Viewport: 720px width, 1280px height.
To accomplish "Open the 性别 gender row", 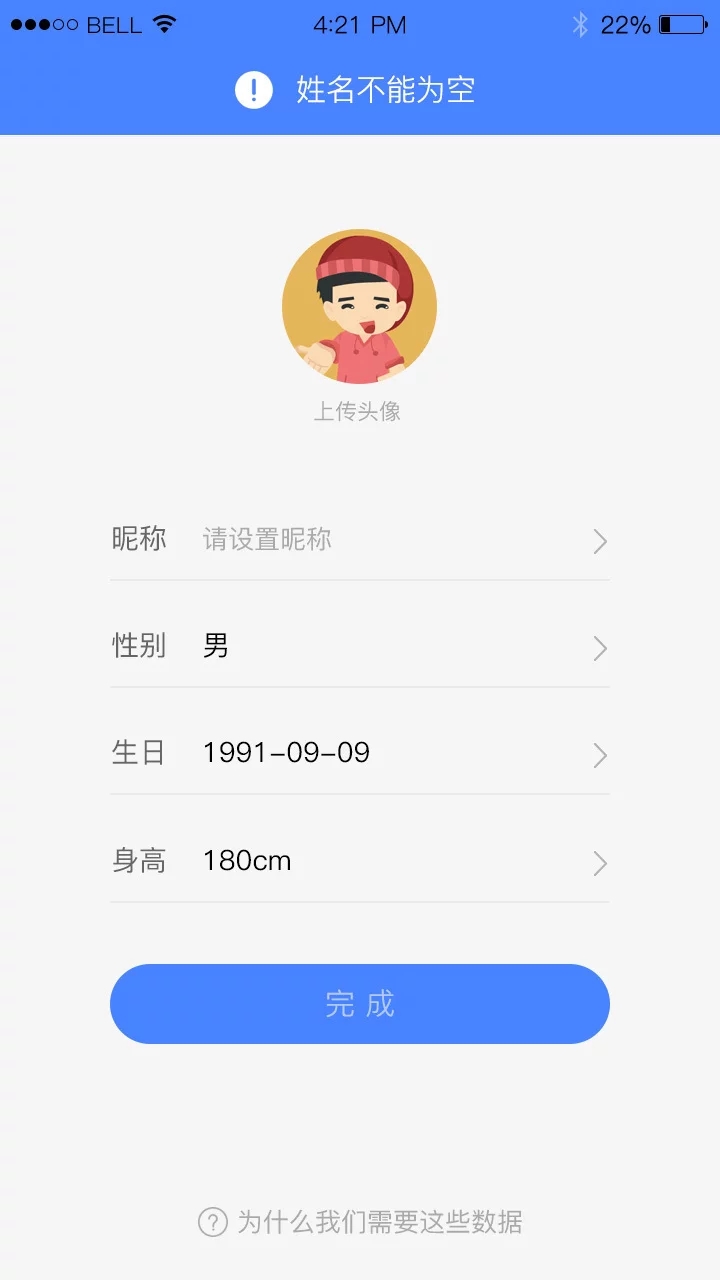I will 360,646.
